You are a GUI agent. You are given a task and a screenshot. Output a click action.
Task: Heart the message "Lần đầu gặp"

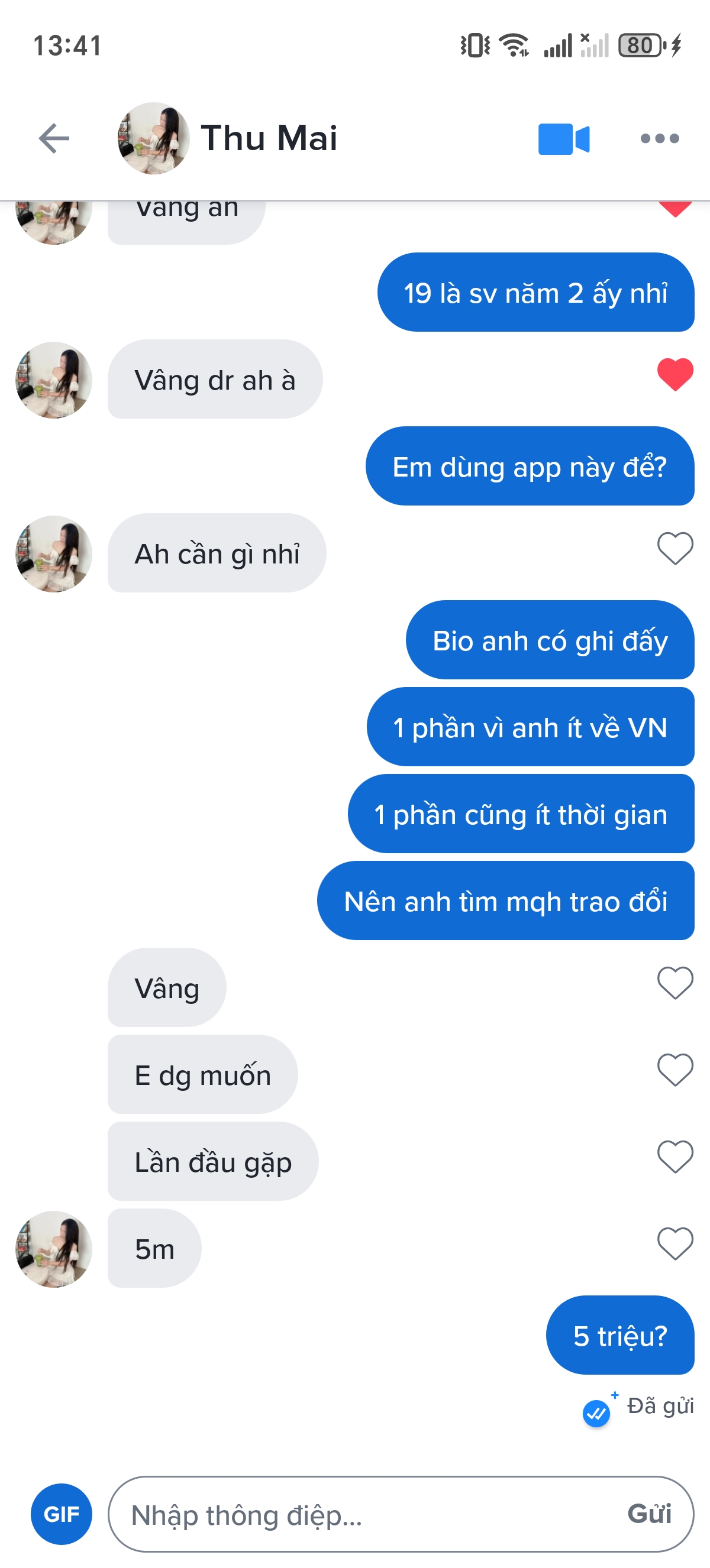click(674, 1156)
